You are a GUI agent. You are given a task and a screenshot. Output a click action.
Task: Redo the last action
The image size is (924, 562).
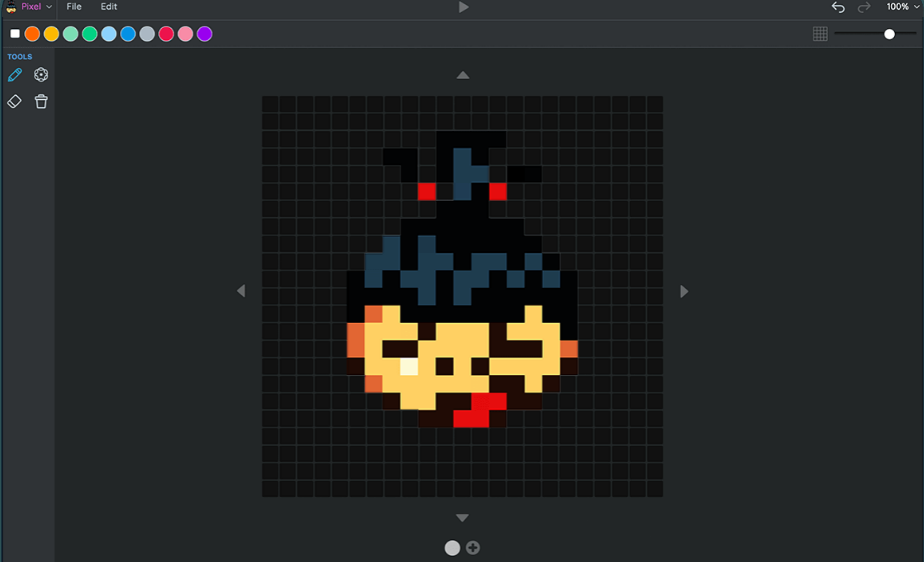coord(864,7)
